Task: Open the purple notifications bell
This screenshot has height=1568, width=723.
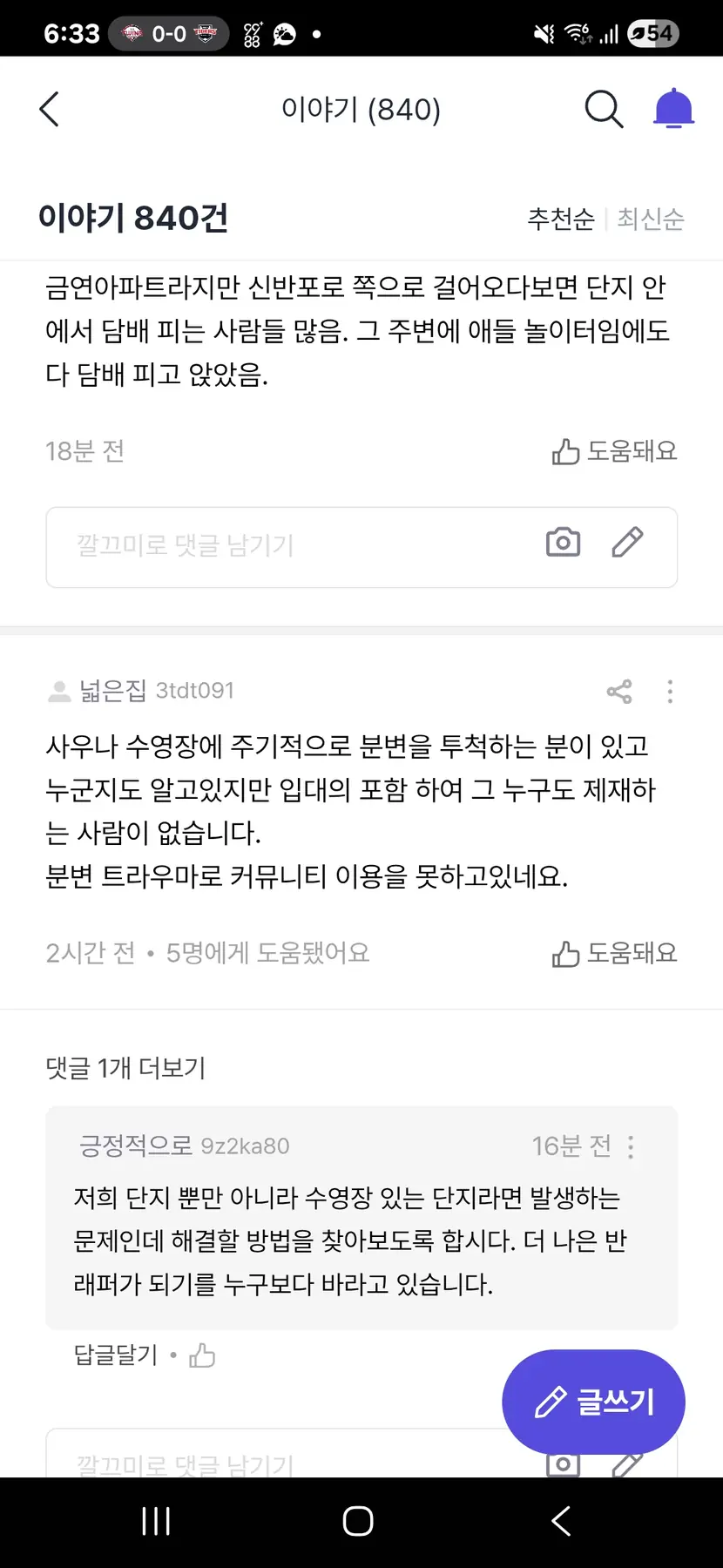Action: (x=673, y=110)
